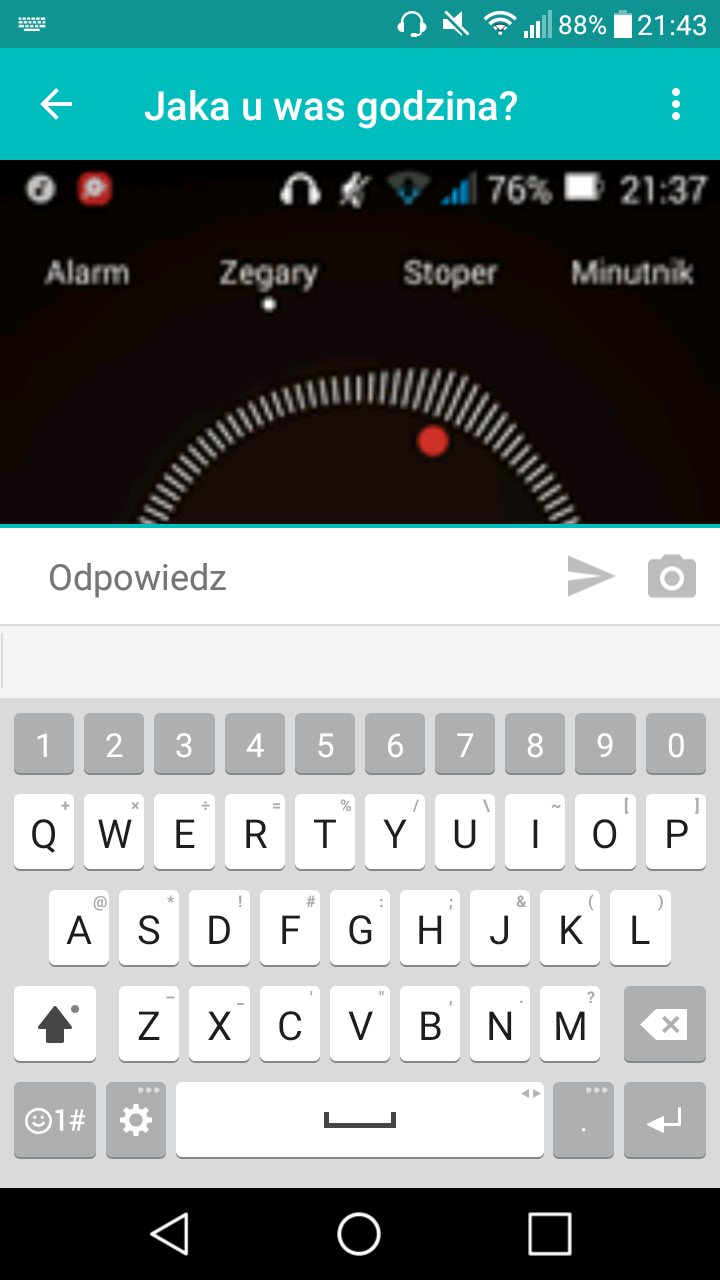Attach a photo with the camera icon
The width and height of the screenshot is (720, 1280).
(671, 577)
